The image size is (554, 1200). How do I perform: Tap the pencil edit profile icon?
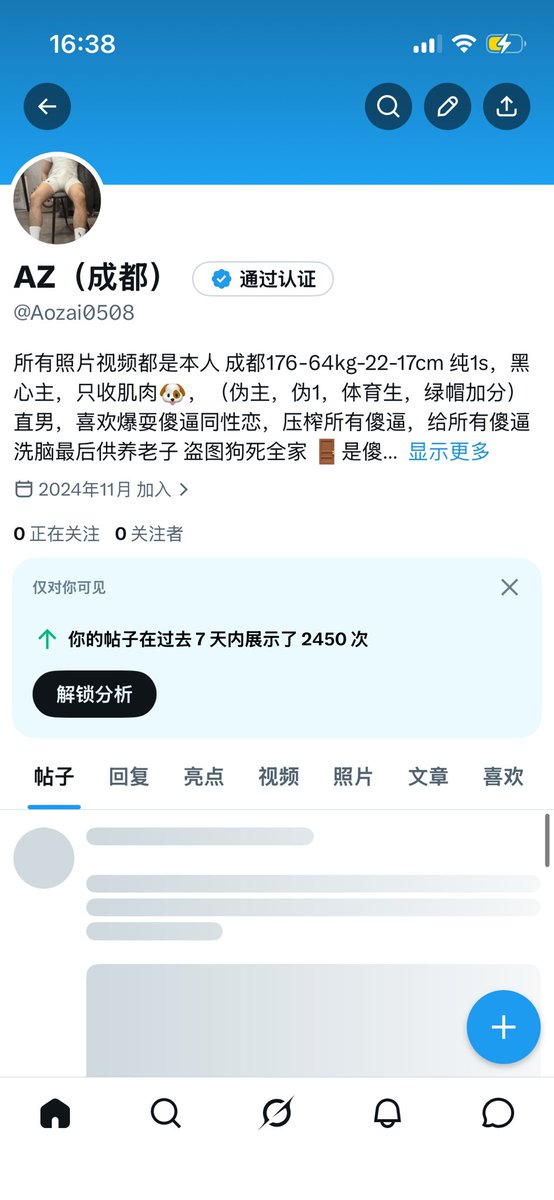pyautogui.click(x=447, y=106)
